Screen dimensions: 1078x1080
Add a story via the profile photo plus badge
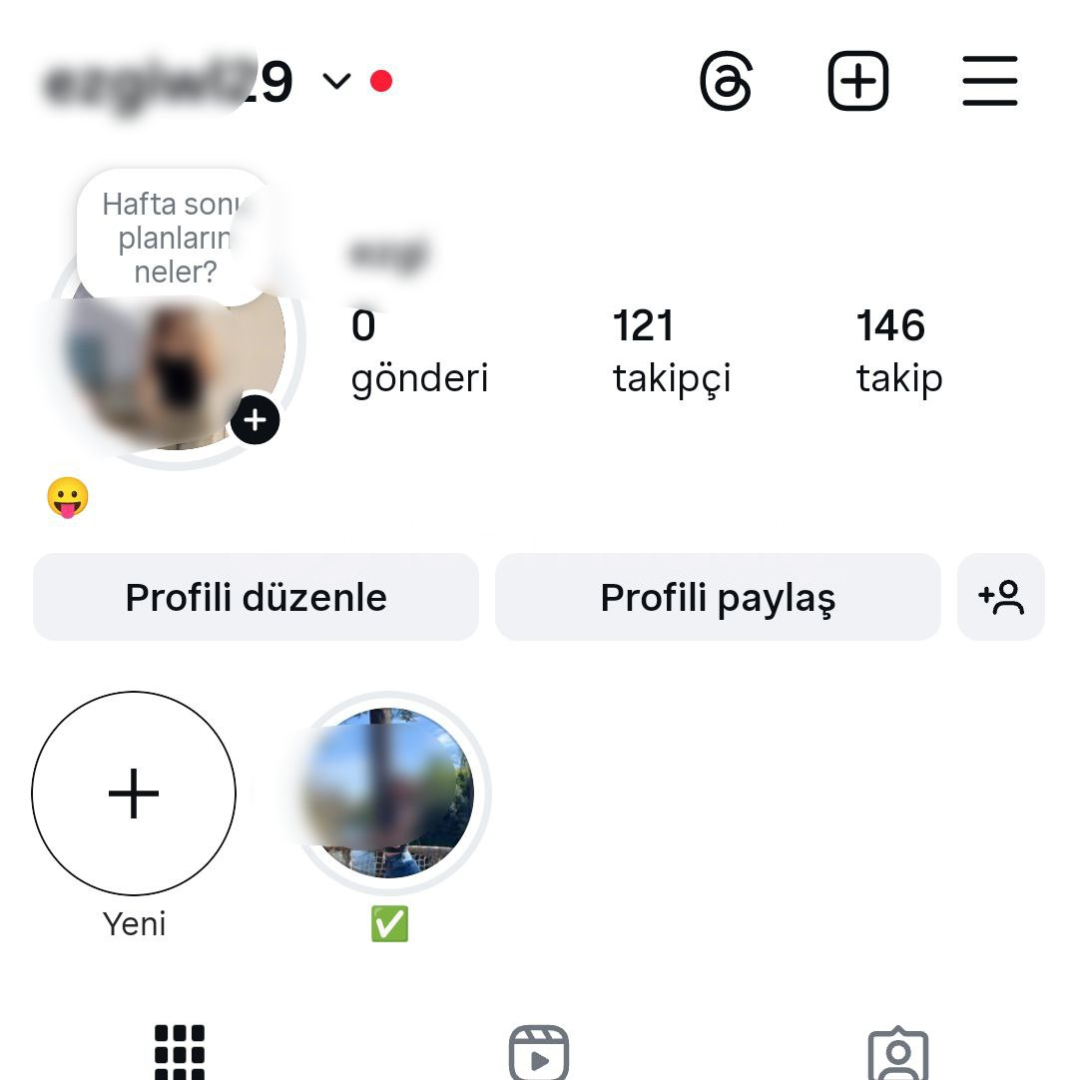[255, 420]
